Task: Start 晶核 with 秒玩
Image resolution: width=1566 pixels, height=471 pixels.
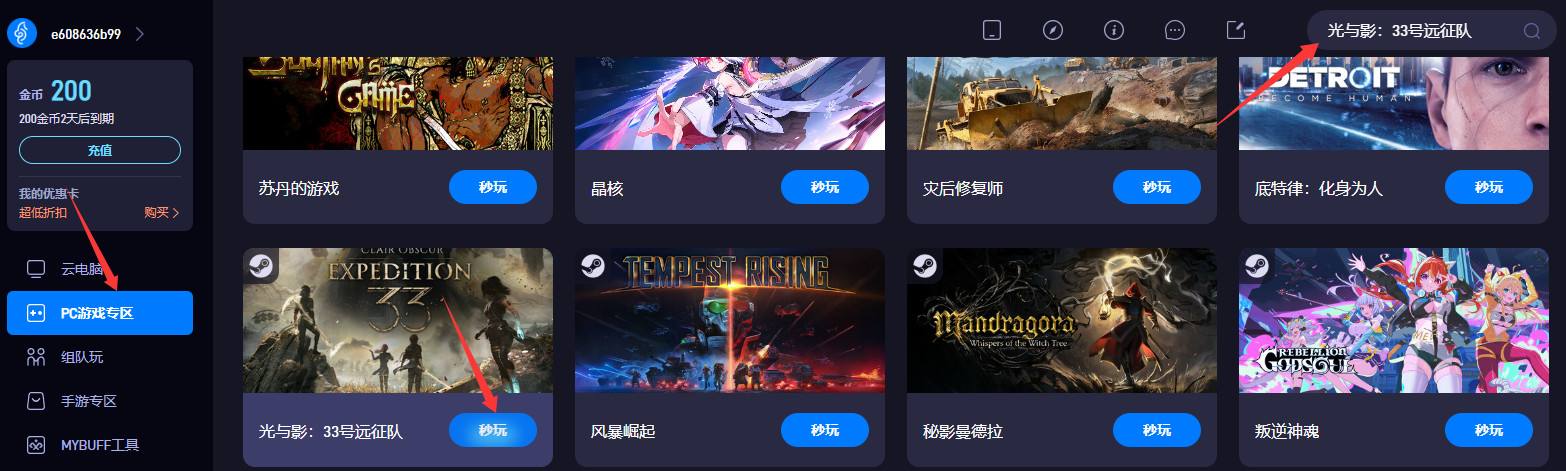Action: coord(824,187)
